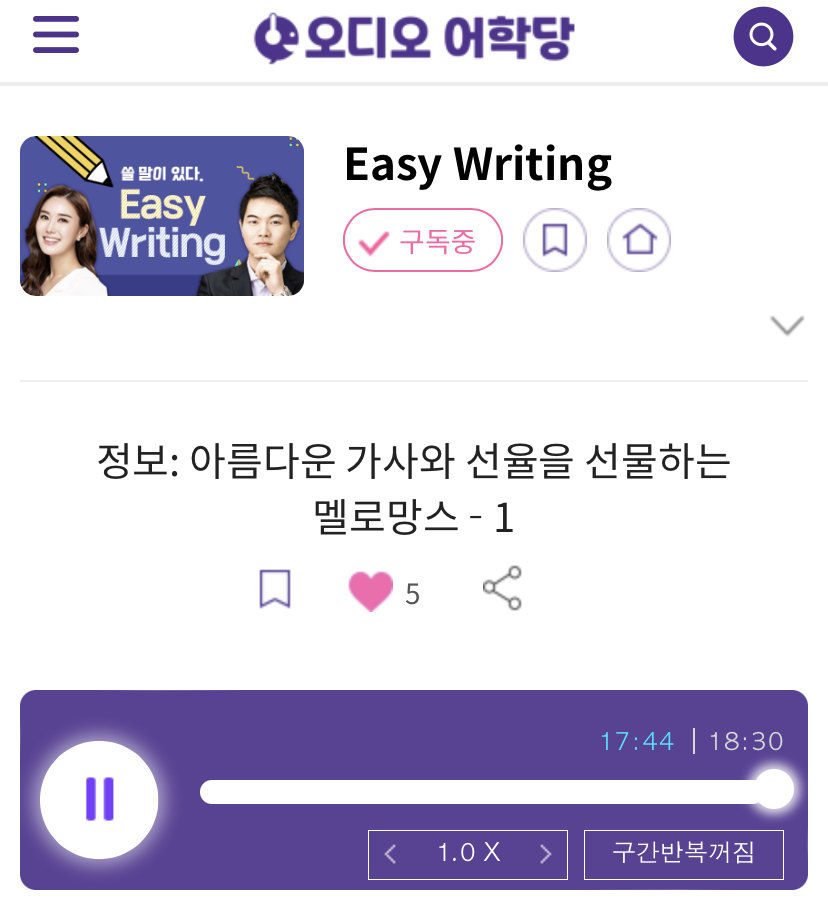Turn on 구간반복 section repeat
The image size is (828, 913).
pos(683,854)
